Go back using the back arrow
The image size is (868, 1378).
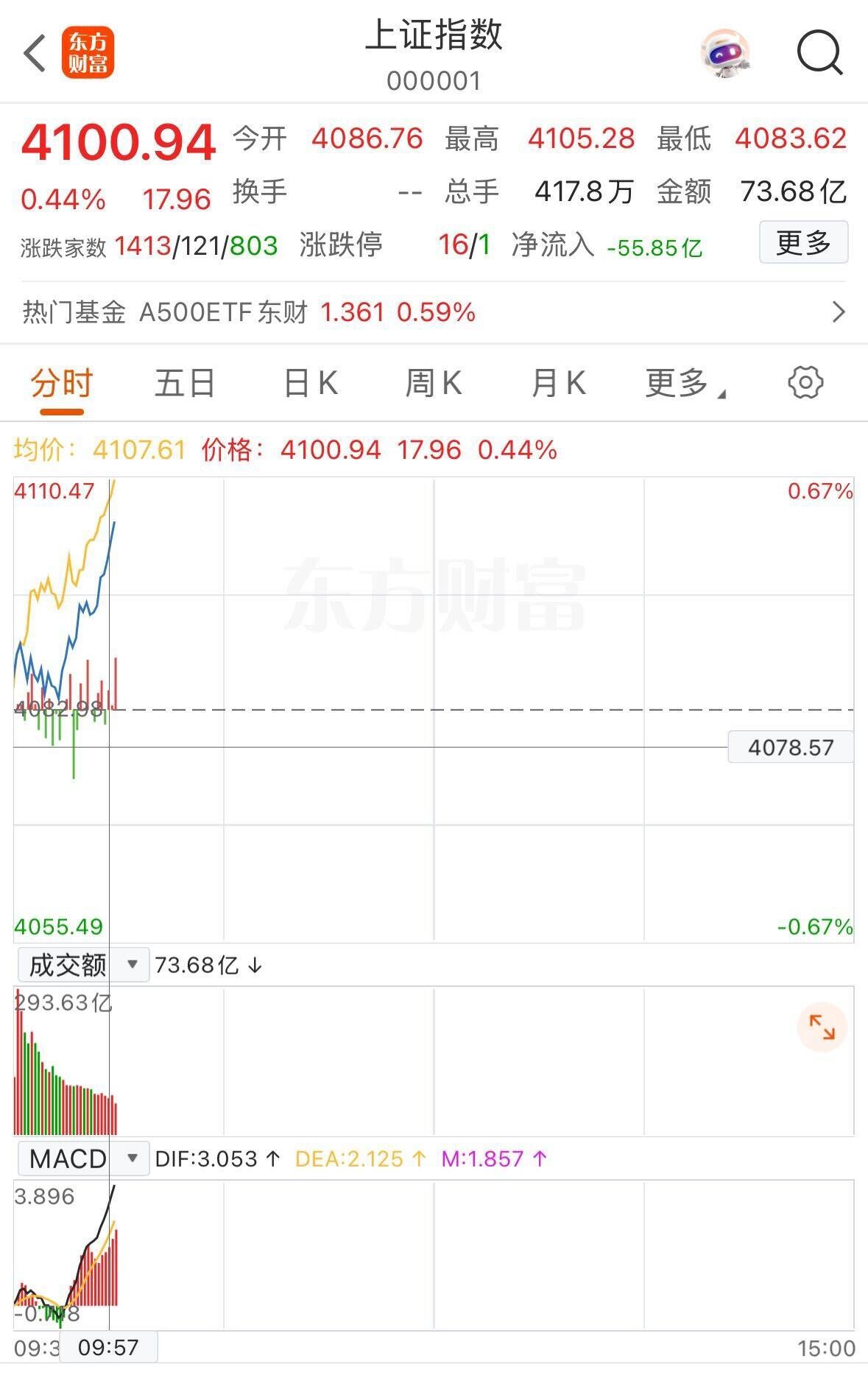[x=35, y=53]
